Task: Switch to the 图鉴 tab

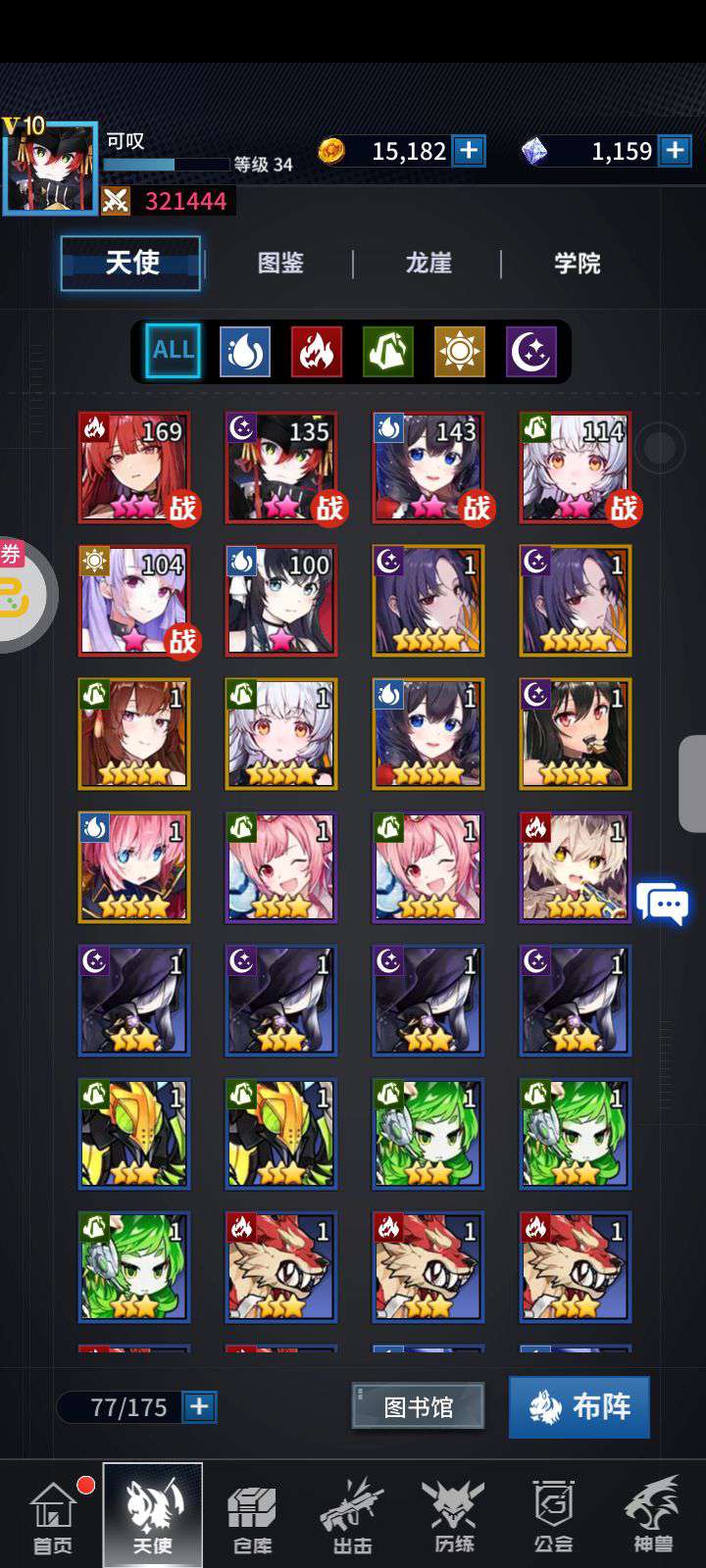Action: (280, 263)
